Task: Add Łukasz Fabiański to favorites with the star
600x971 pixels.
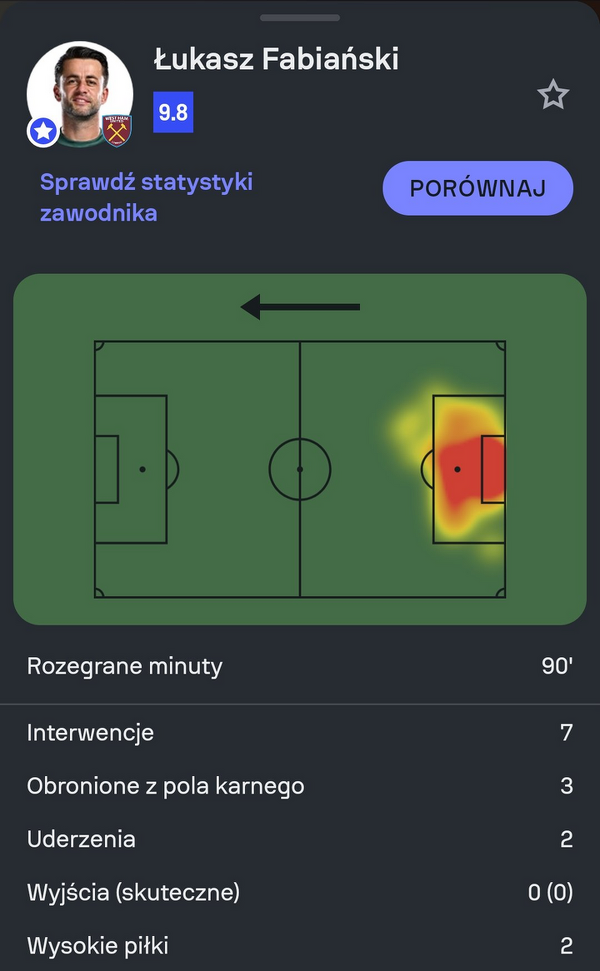Action: (553, 95)
